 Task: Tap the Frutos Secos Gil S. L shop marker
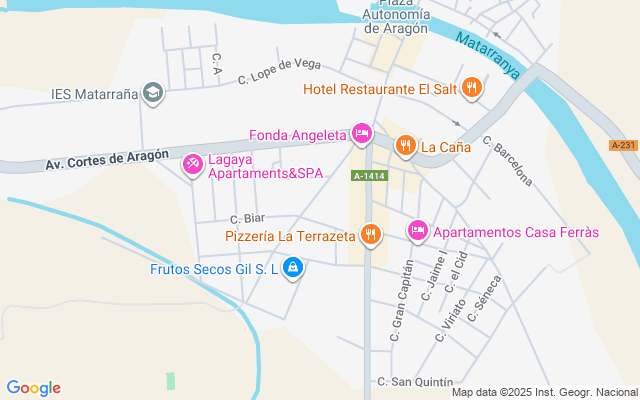coord(293,268)
